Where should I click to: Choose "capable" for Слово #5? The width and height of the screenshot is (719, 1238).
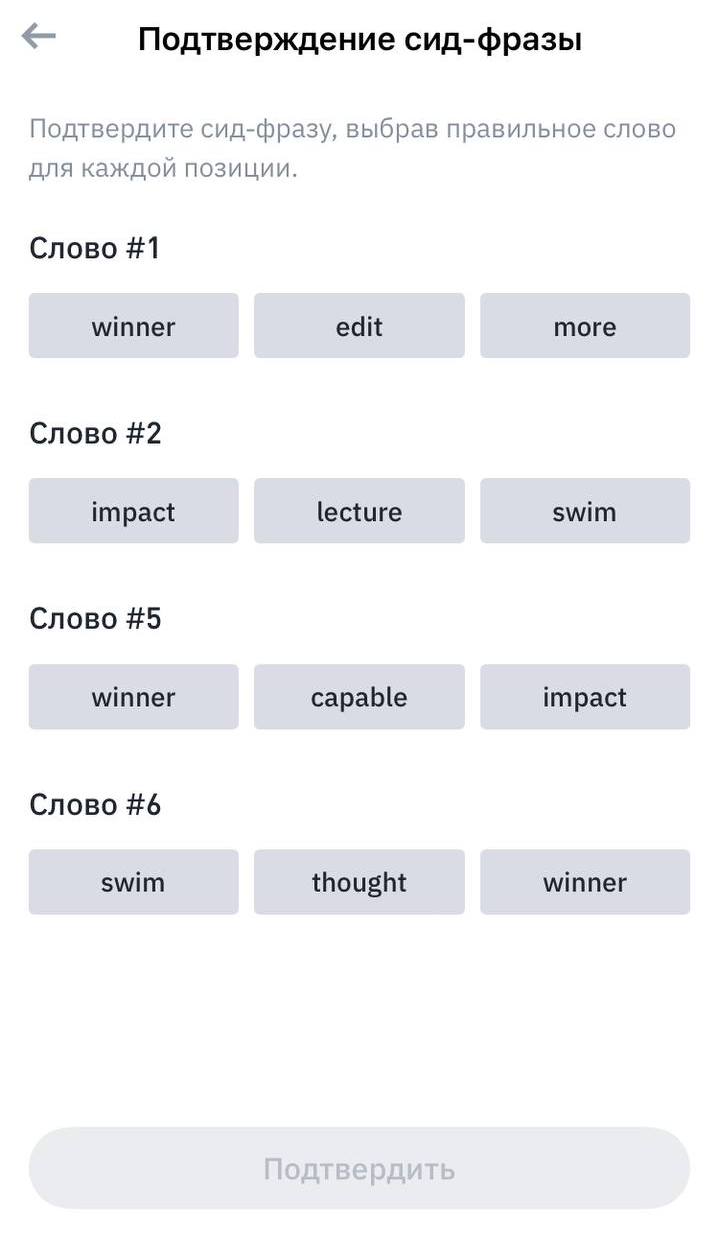pos(359,697)
